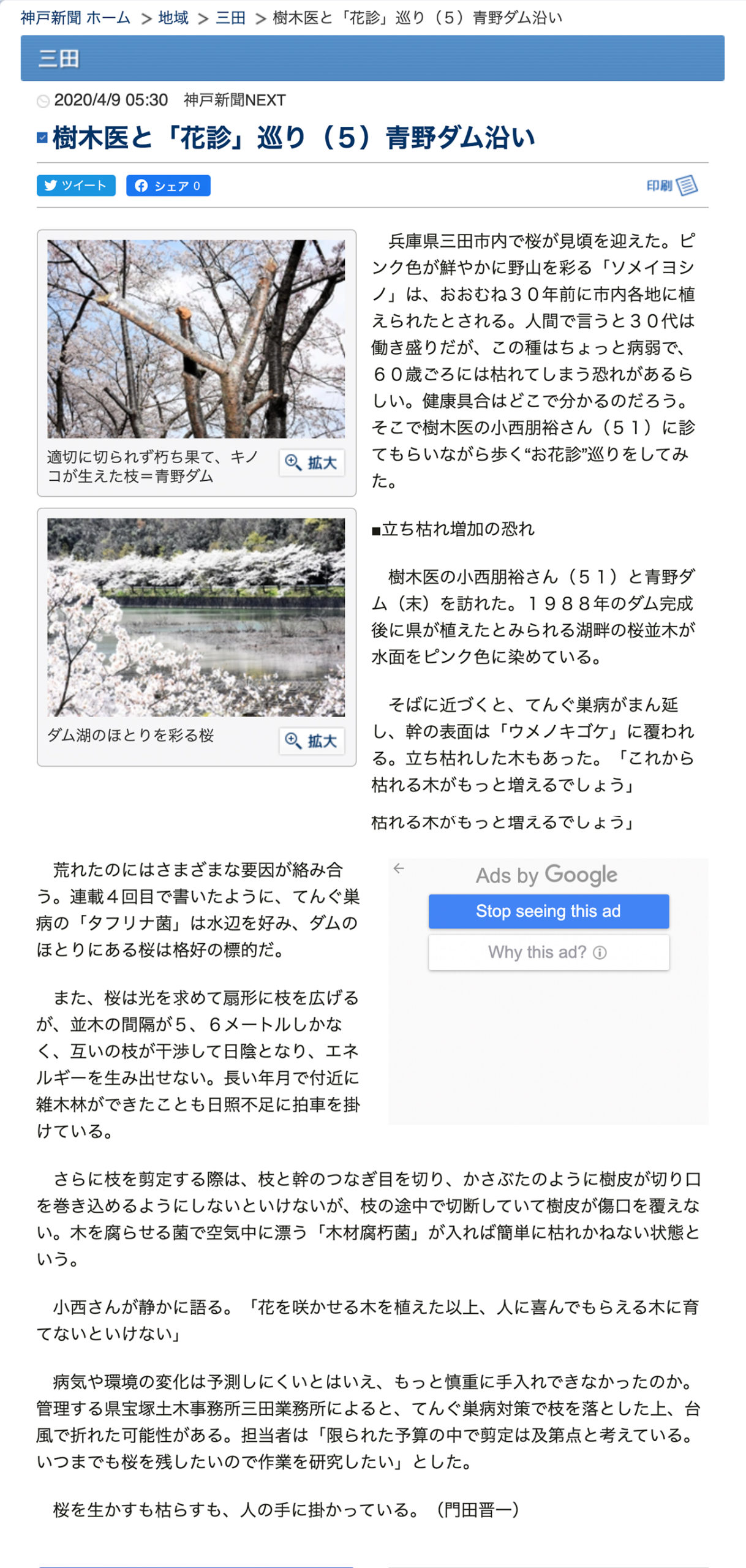The width and height of the screenshot is (746, 1568).
Task: Tap Stop seeing this ad
Action: [x=548, y=911]
